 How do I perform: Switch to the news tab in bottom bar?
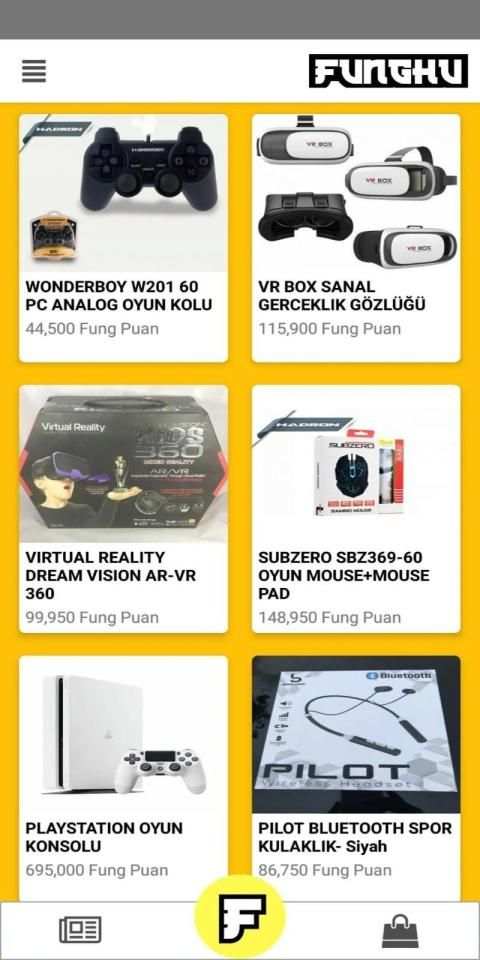[80, 929]
